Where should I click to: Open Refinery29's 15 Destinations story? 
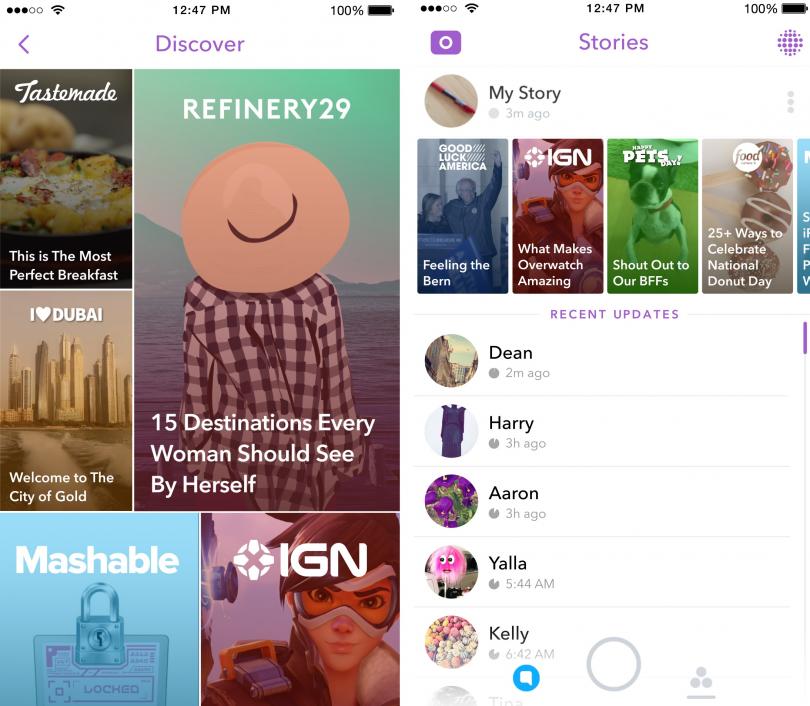coord(267,290)
